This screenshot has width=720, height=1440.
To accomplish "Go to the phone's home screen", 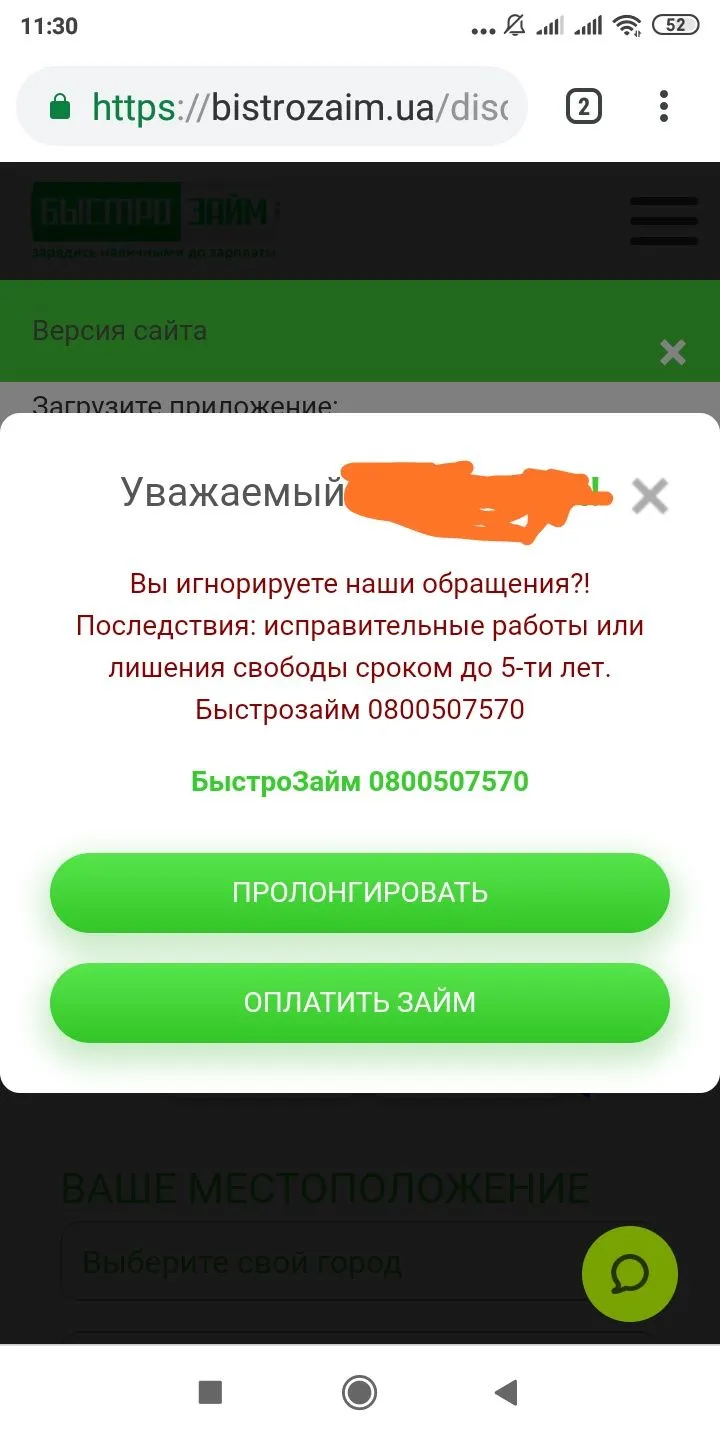I will pos(359,1392).
